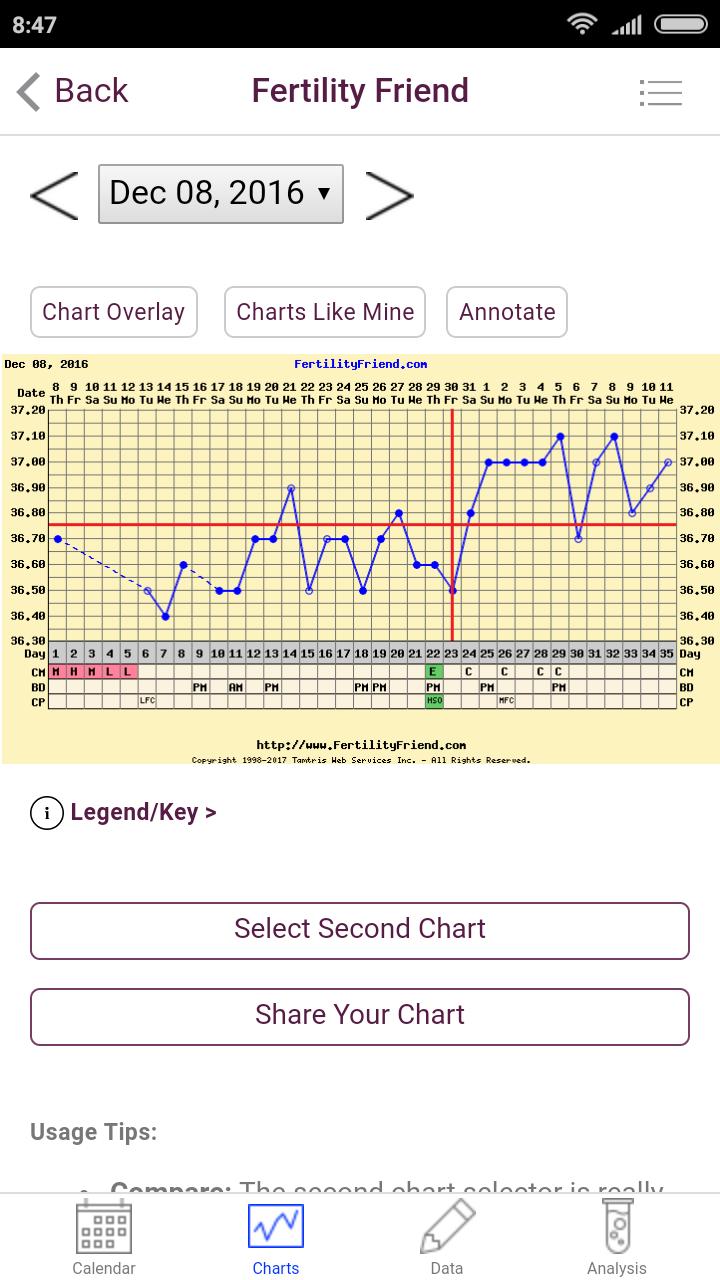Tap the Chart Overlay button
This screenshot has height=1280, width=720.
pos(114,312)
